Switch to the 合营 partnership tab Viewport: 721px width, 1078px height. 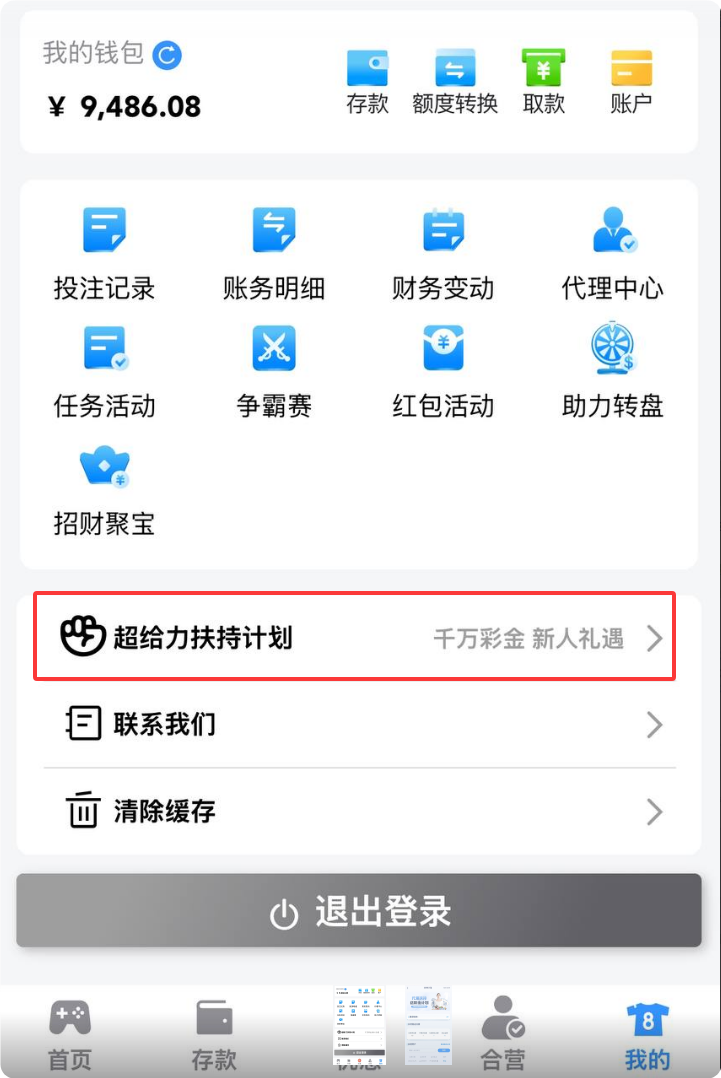502,1035
